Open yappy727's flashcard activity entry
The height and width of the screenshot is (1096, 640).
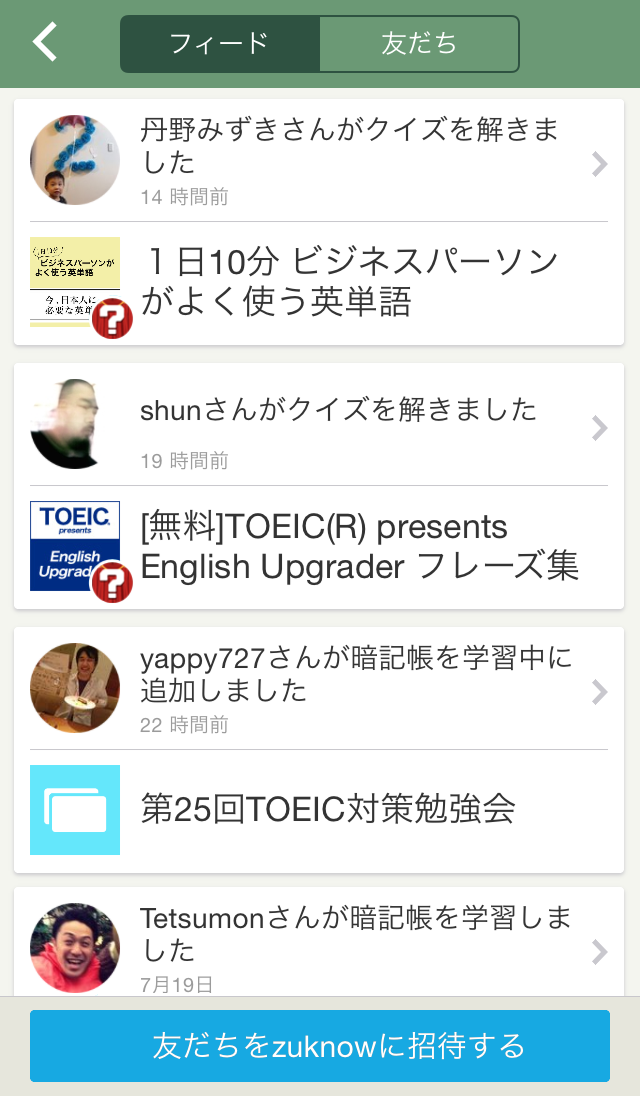320,690
